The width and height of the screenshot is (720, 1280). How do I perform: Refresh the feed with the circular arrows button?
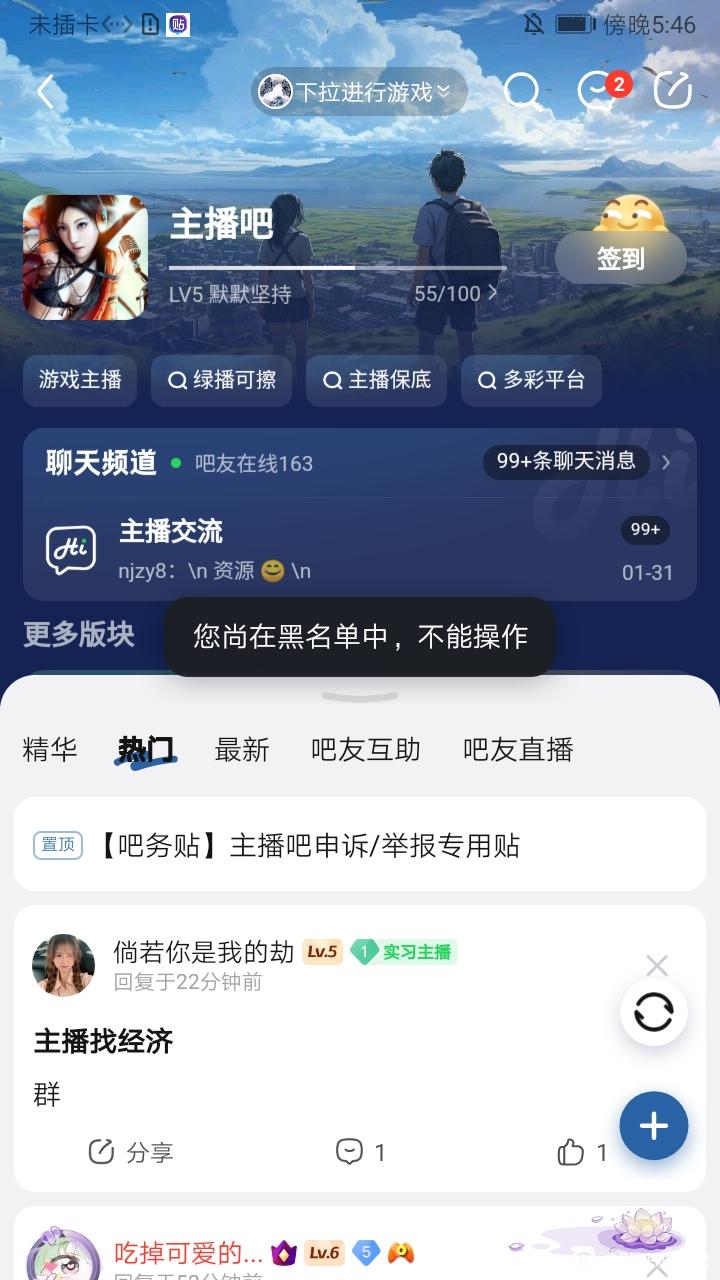click(654, 1012)
